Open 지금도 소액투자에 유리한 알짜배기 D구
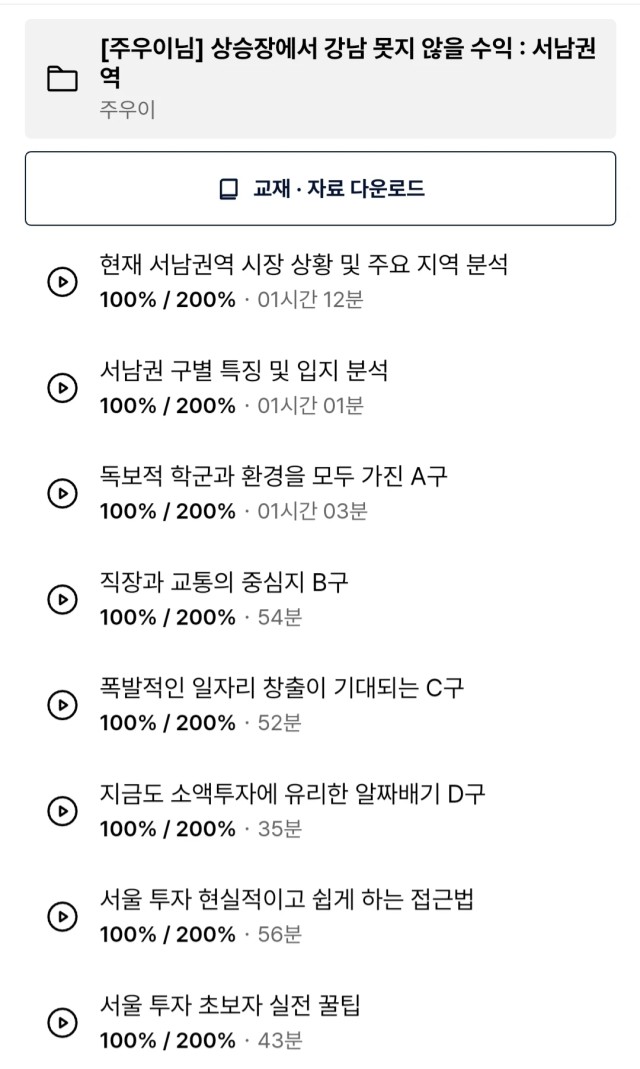 (x=320, y=810)
